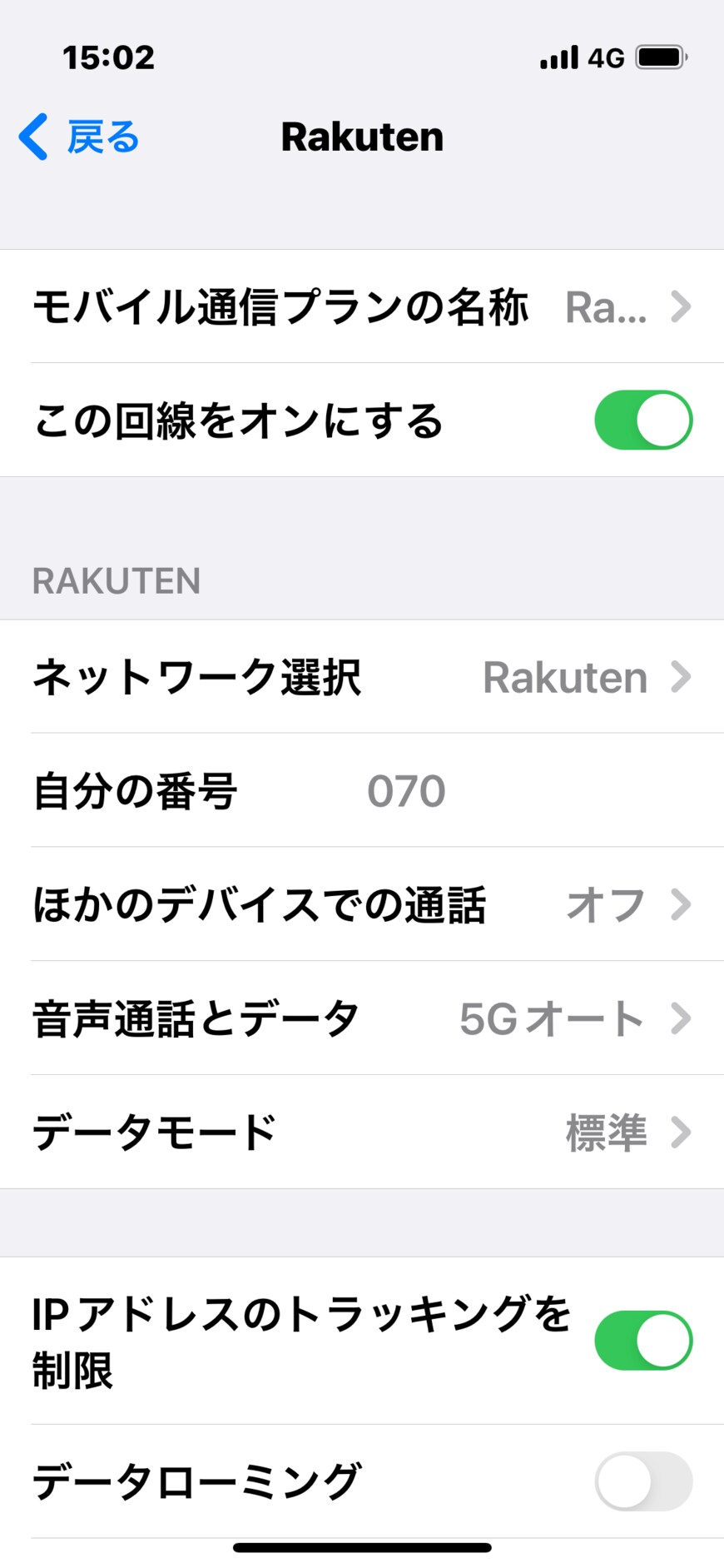This screenshot has width=724, height=1568.
Task: Open 音声通話とデータ set to 5Gオート
Action: [362, 1018]
